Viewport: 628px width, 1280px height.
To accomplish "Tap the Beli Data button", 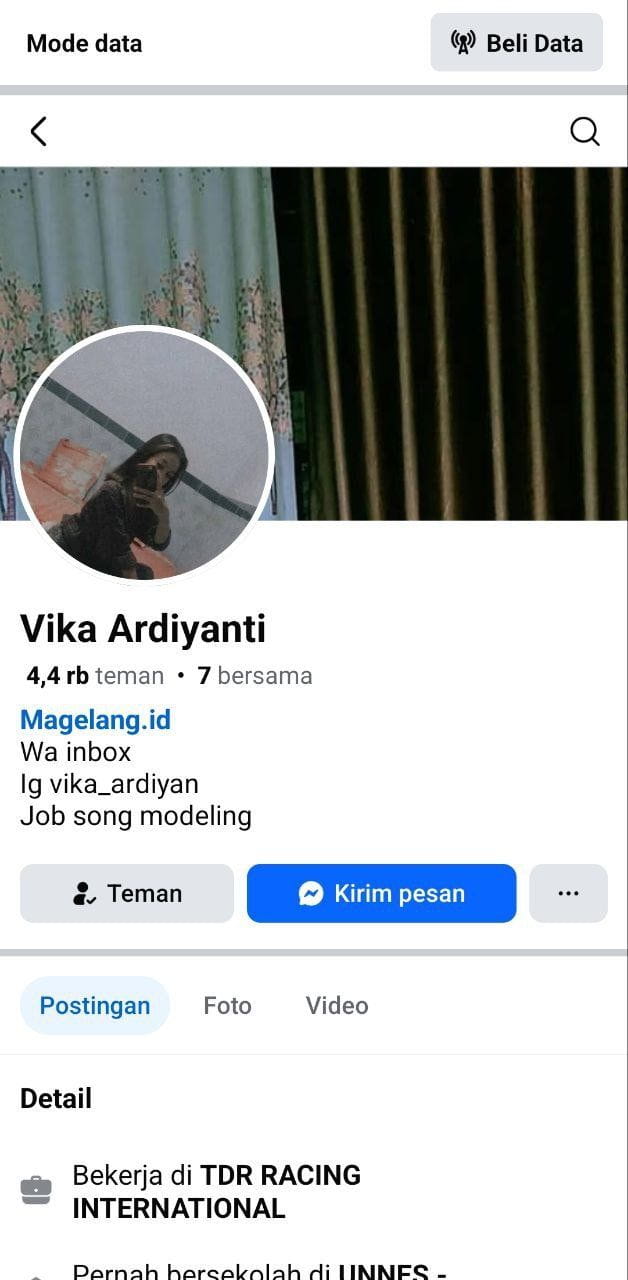I will (x=516, y=43).
